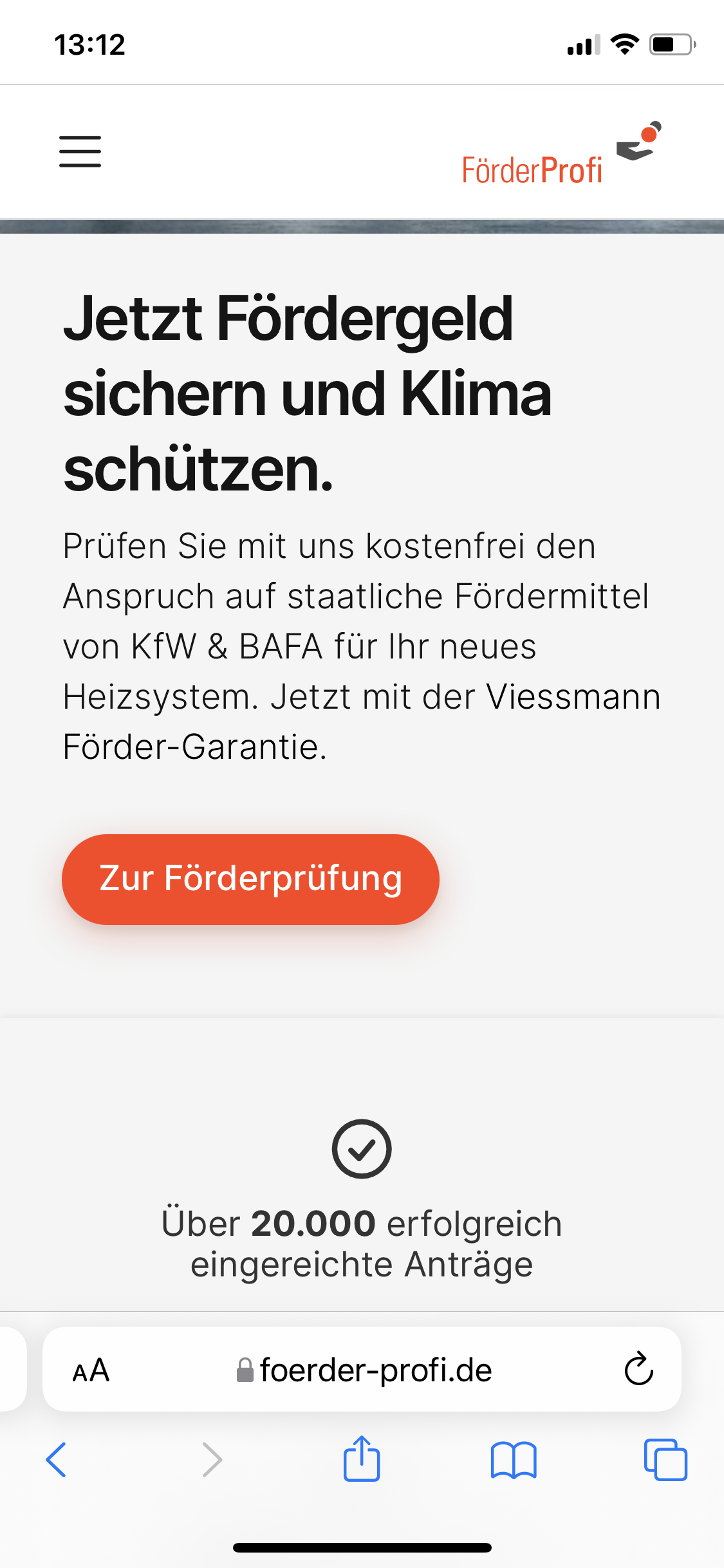The height and width of the screenshot is (1568, 724).
Task: Show all open tabs
Action: pos(665,1459)
